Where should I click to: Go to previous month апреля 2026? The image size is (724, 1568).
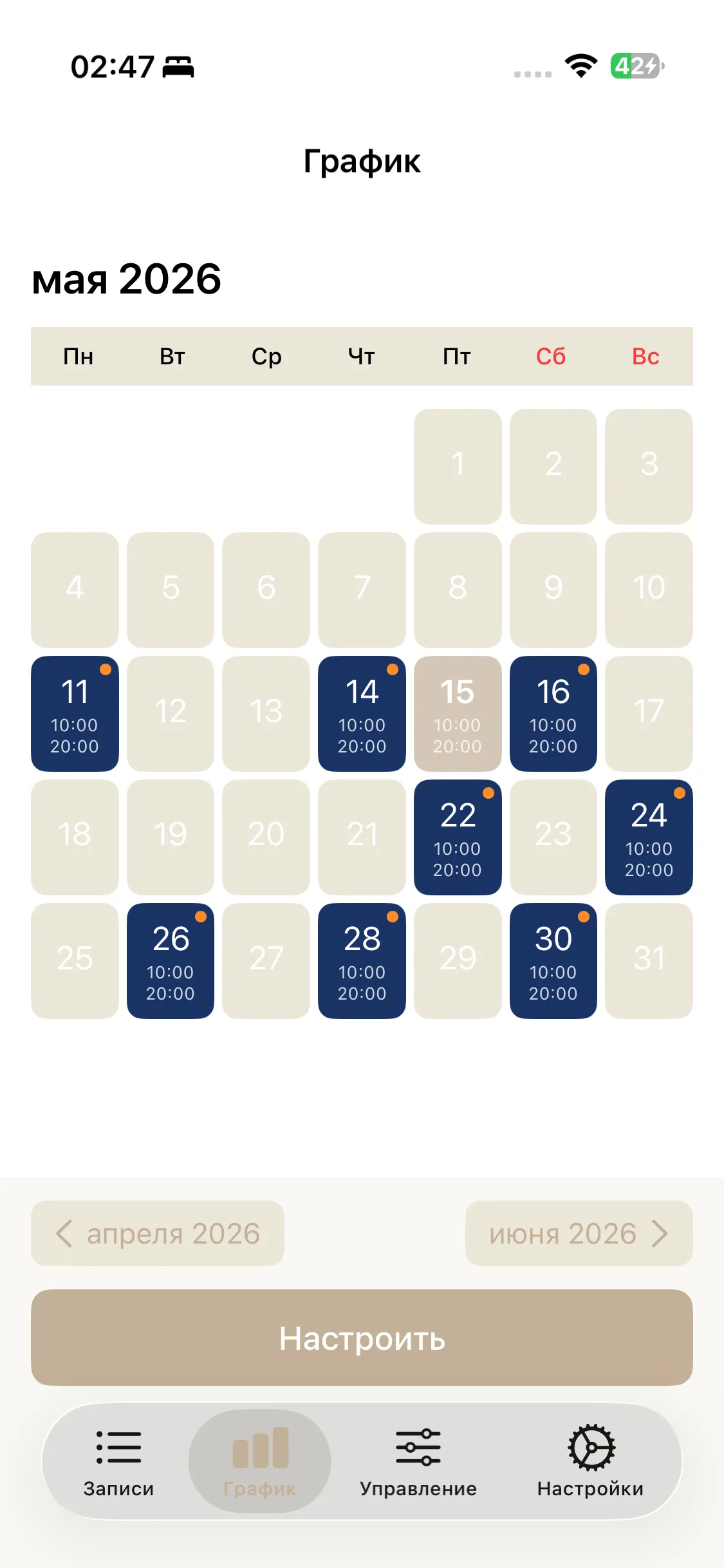pyautogui.click(x=158, y=1233)
